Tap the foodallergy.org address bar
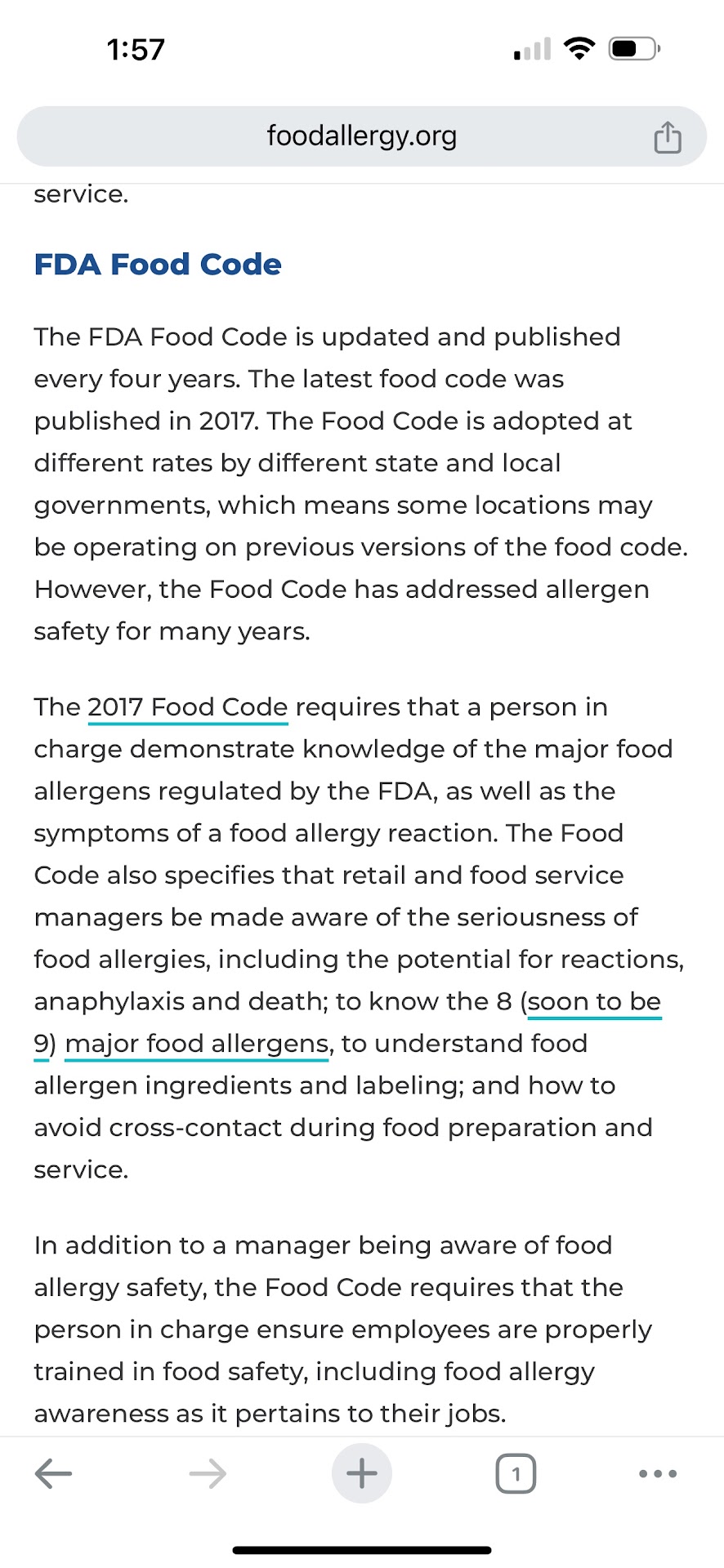 pyautogui.click(x=361, y=136)
